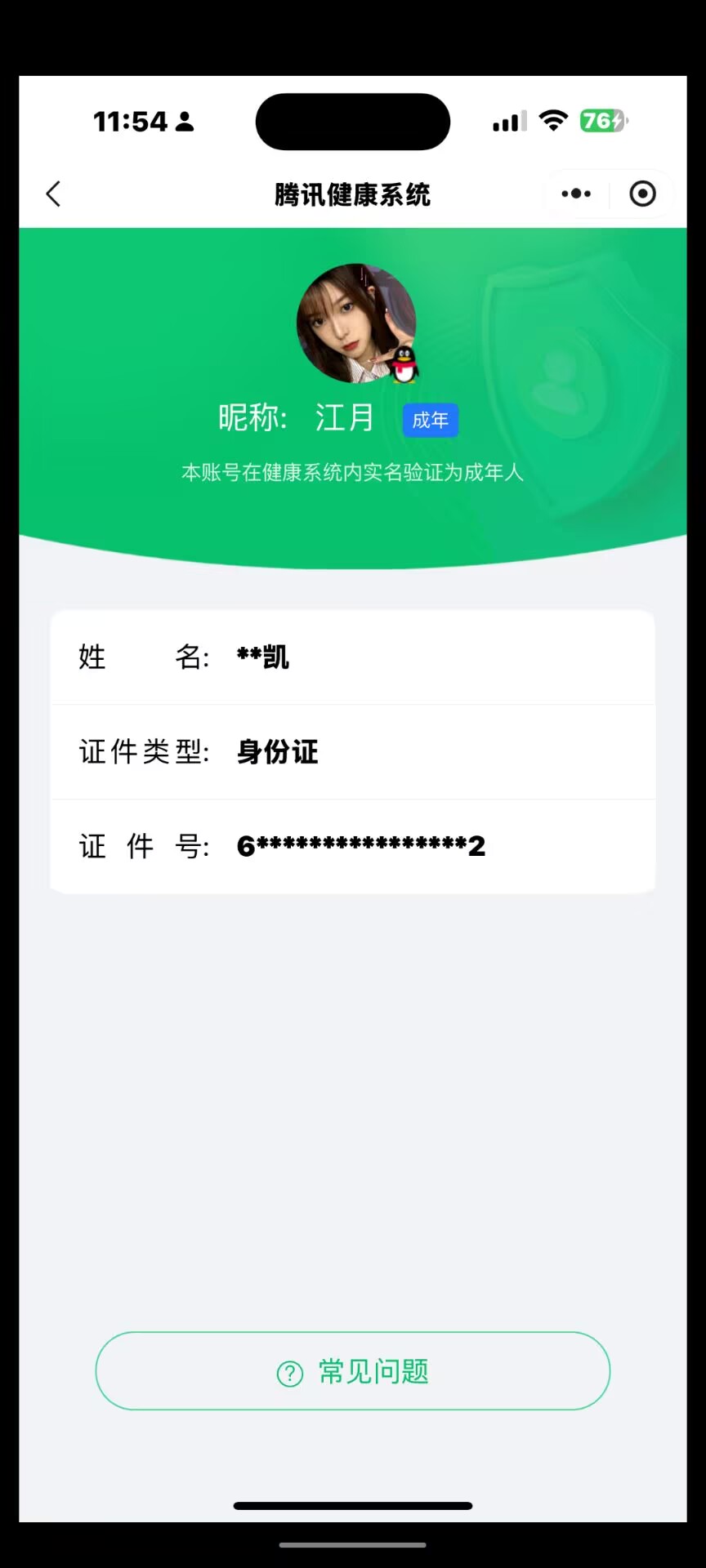Open the 常见问题 FAQ button
Image resolution: width=706 pixels, height=1568 pixels.
point(353,1371)
